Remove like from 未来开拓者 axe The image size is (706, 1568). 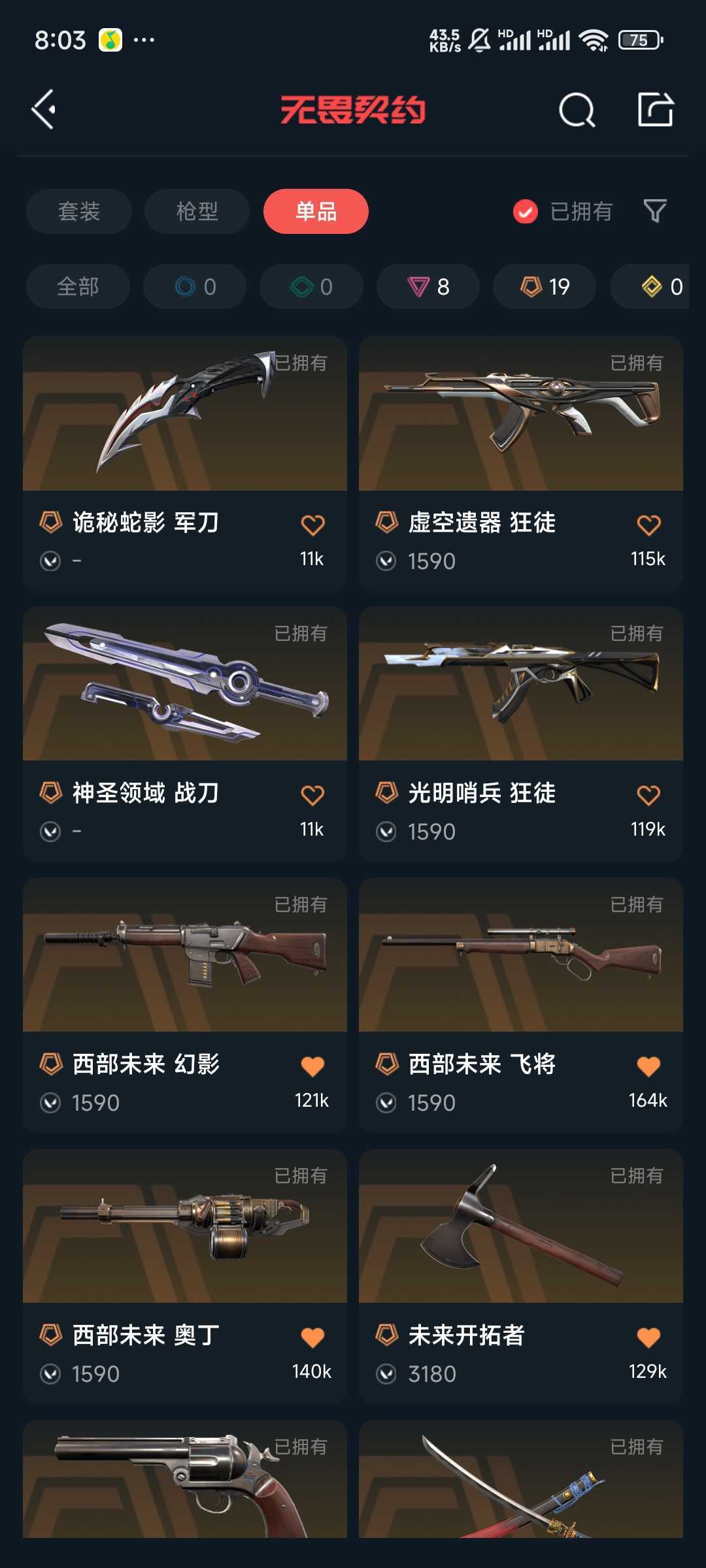648,1337
